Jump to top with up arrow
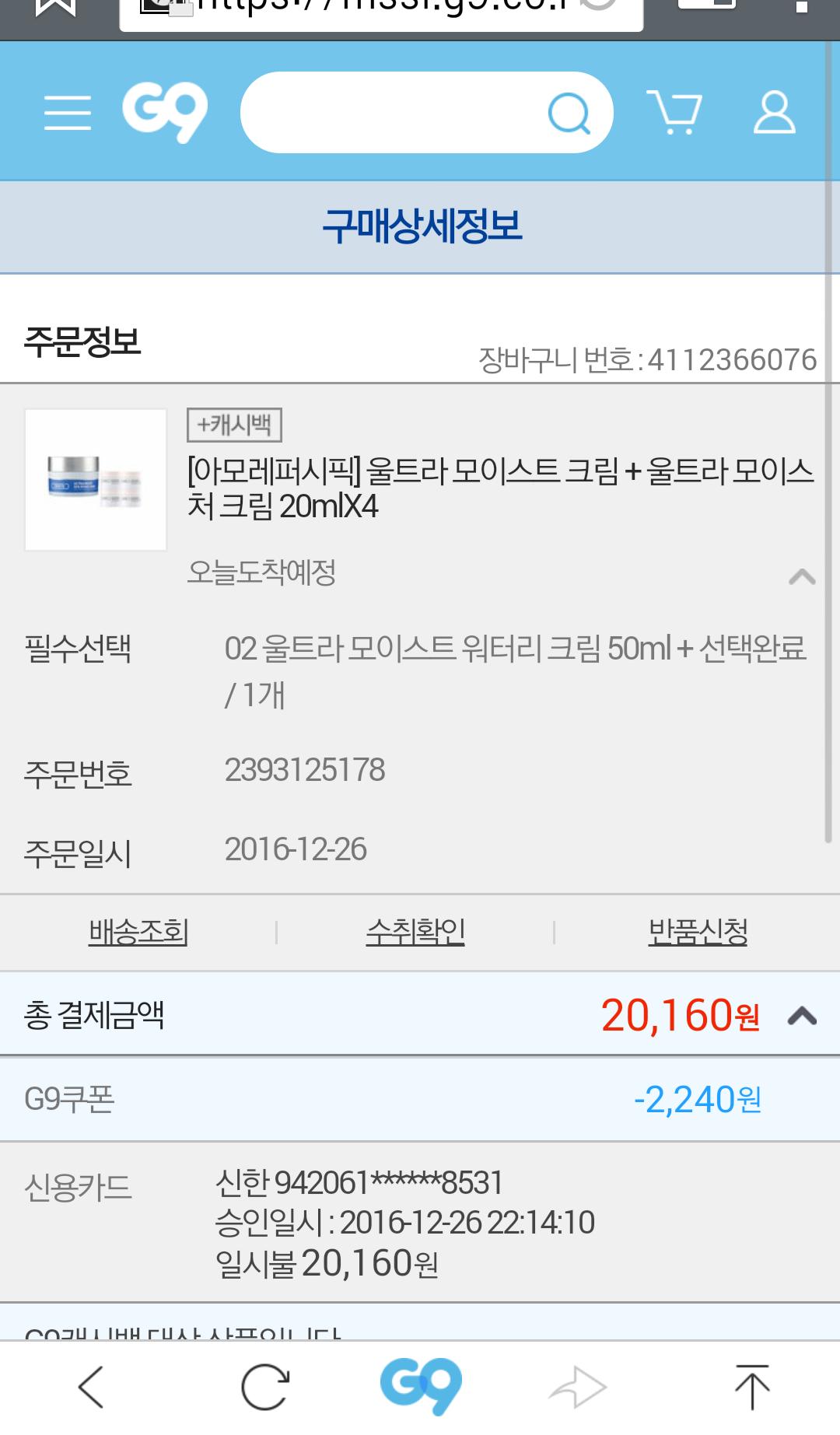Viewport: 840px width, 1435px height. pyautogui.click(x=751, y=1387)
